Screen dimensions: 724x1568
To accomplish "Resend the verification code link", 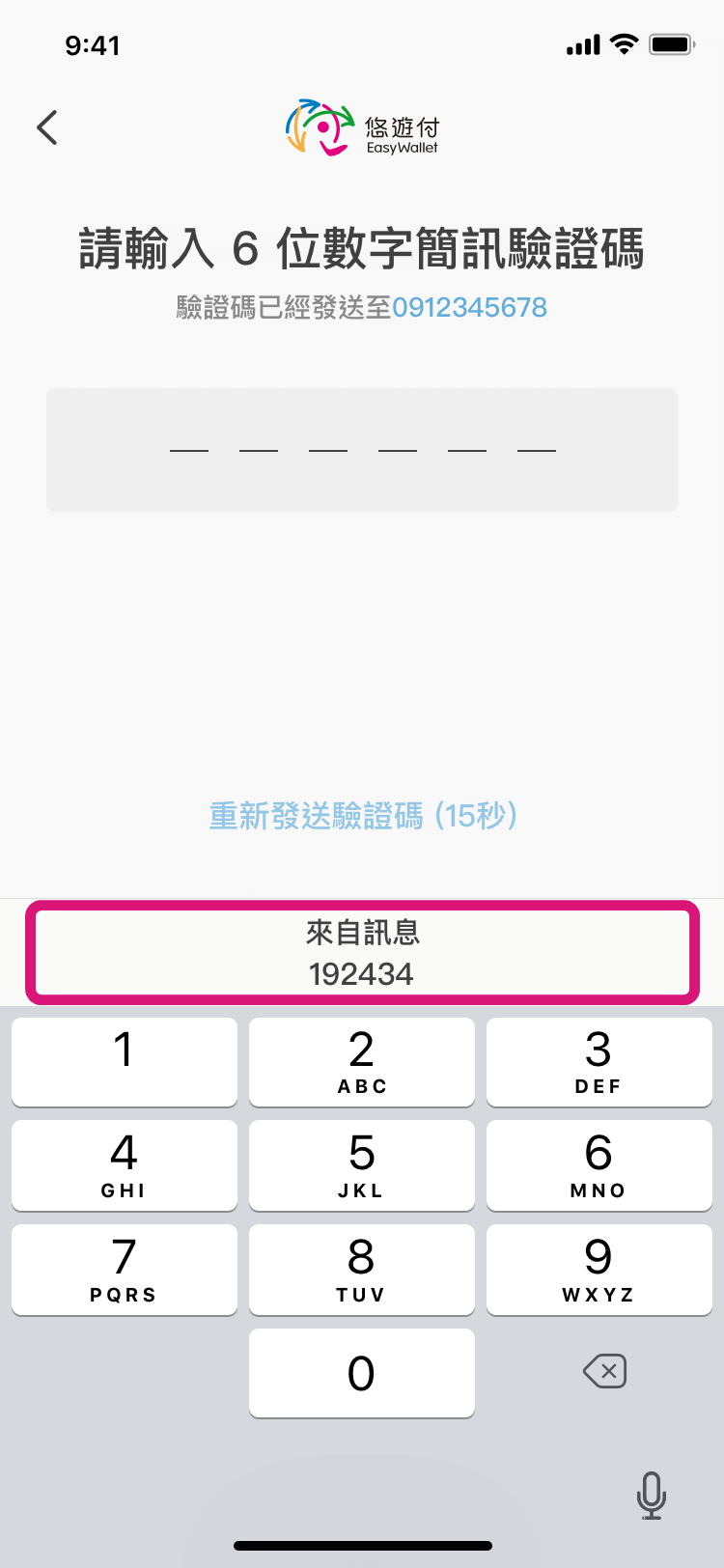I will coord(363,816).
